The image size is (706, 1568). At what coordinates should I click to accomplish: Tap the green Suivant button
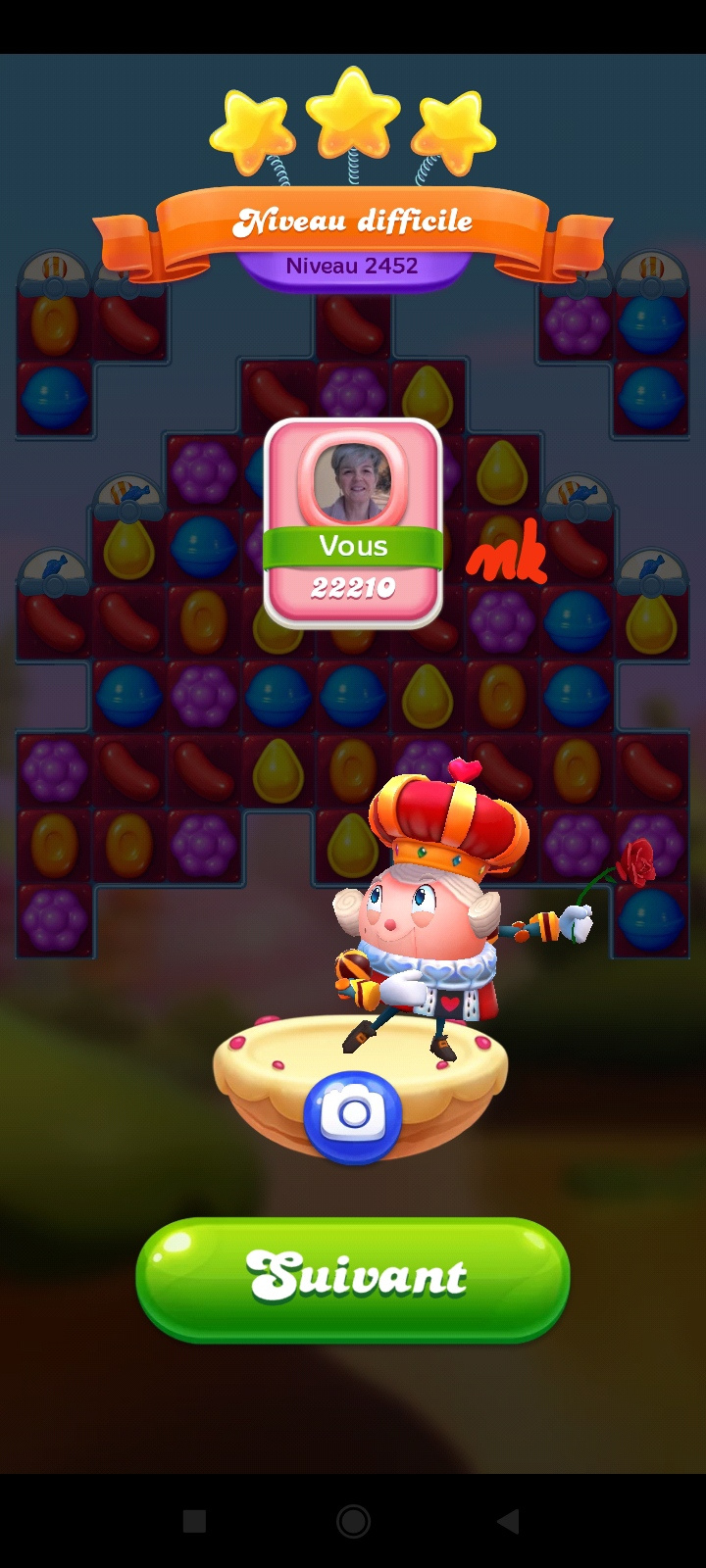(x=353, y=1278)
